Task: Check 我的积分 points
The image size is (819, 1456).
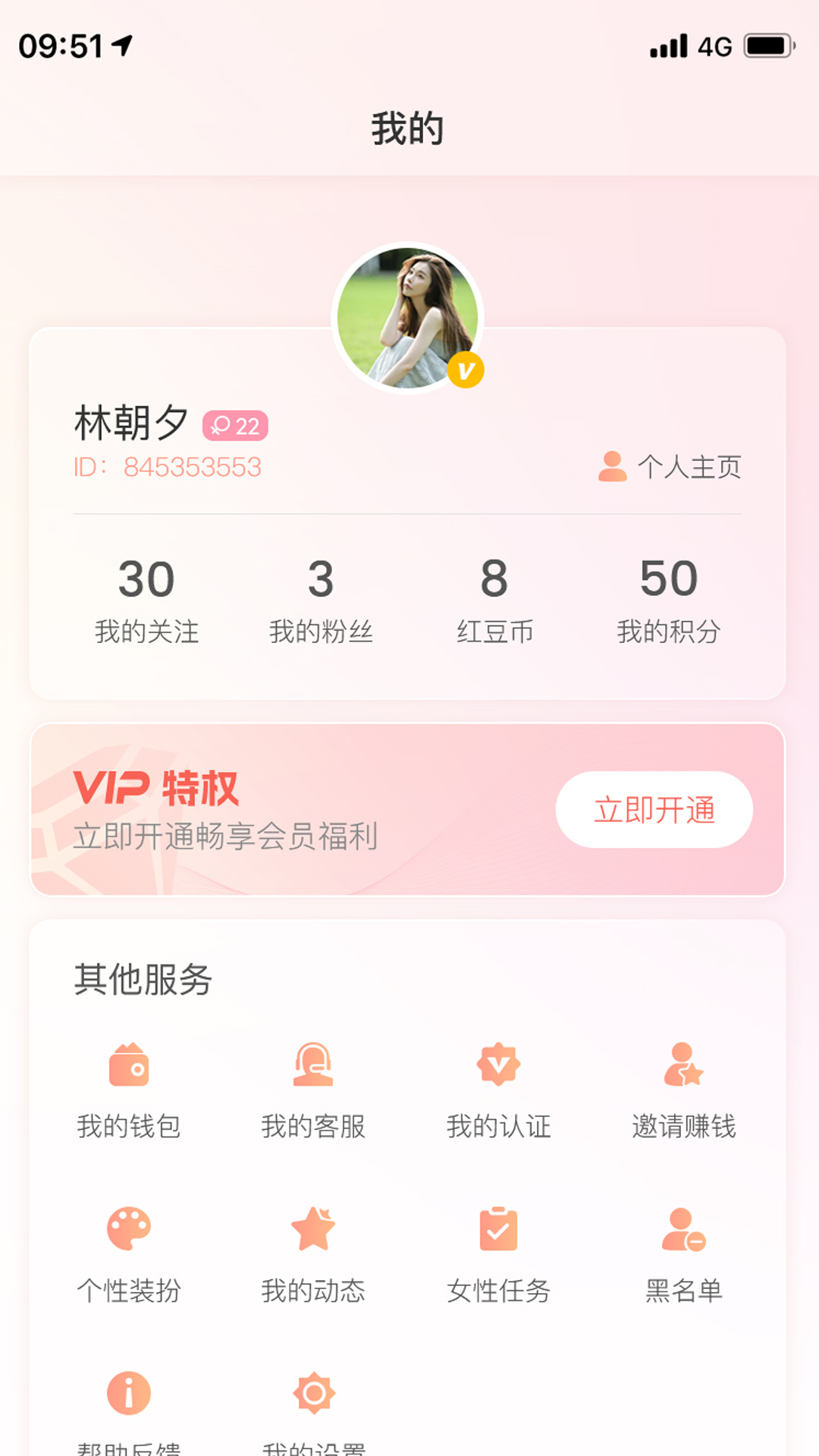Action: (x=668, y=599)
